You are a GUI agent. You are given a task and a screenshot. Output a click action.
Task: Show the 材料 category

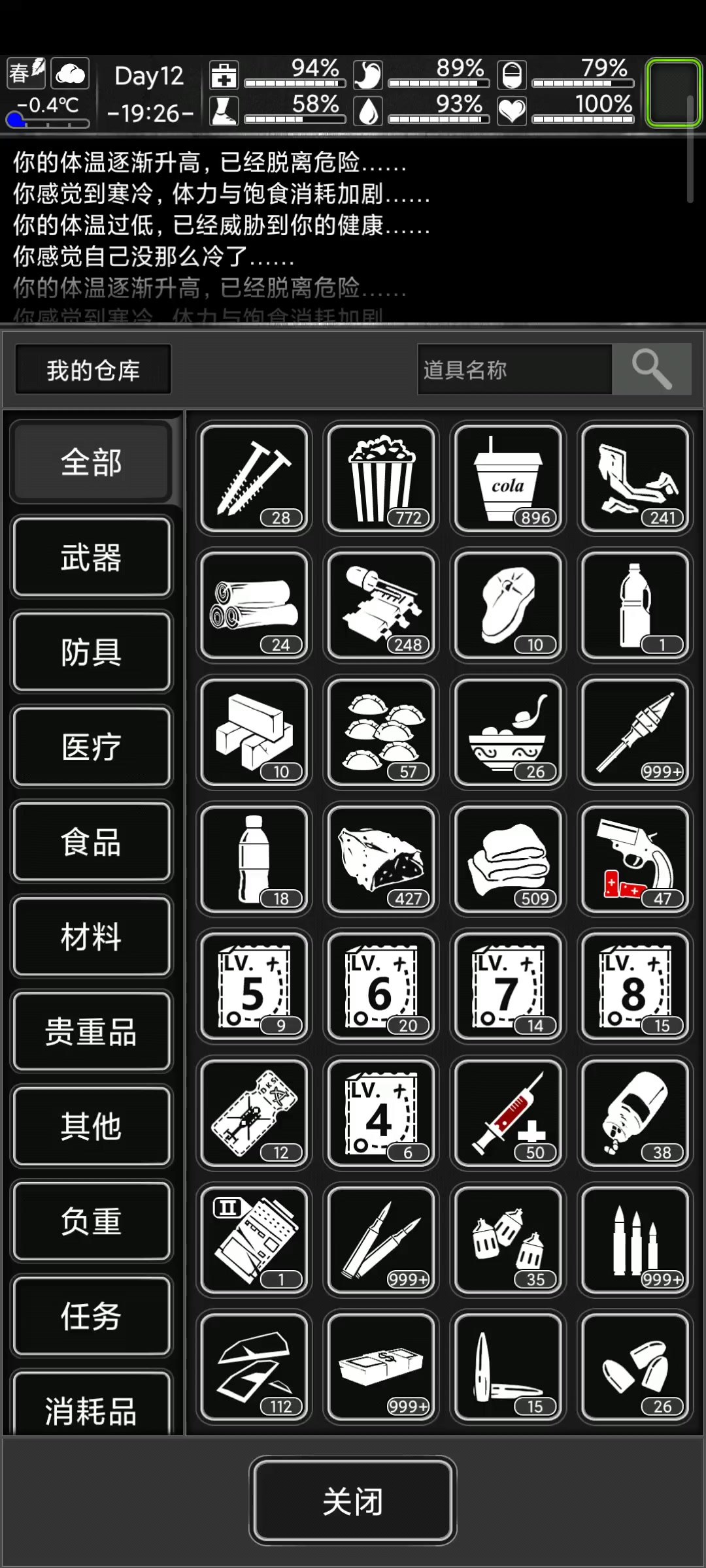tap(92, 937)
